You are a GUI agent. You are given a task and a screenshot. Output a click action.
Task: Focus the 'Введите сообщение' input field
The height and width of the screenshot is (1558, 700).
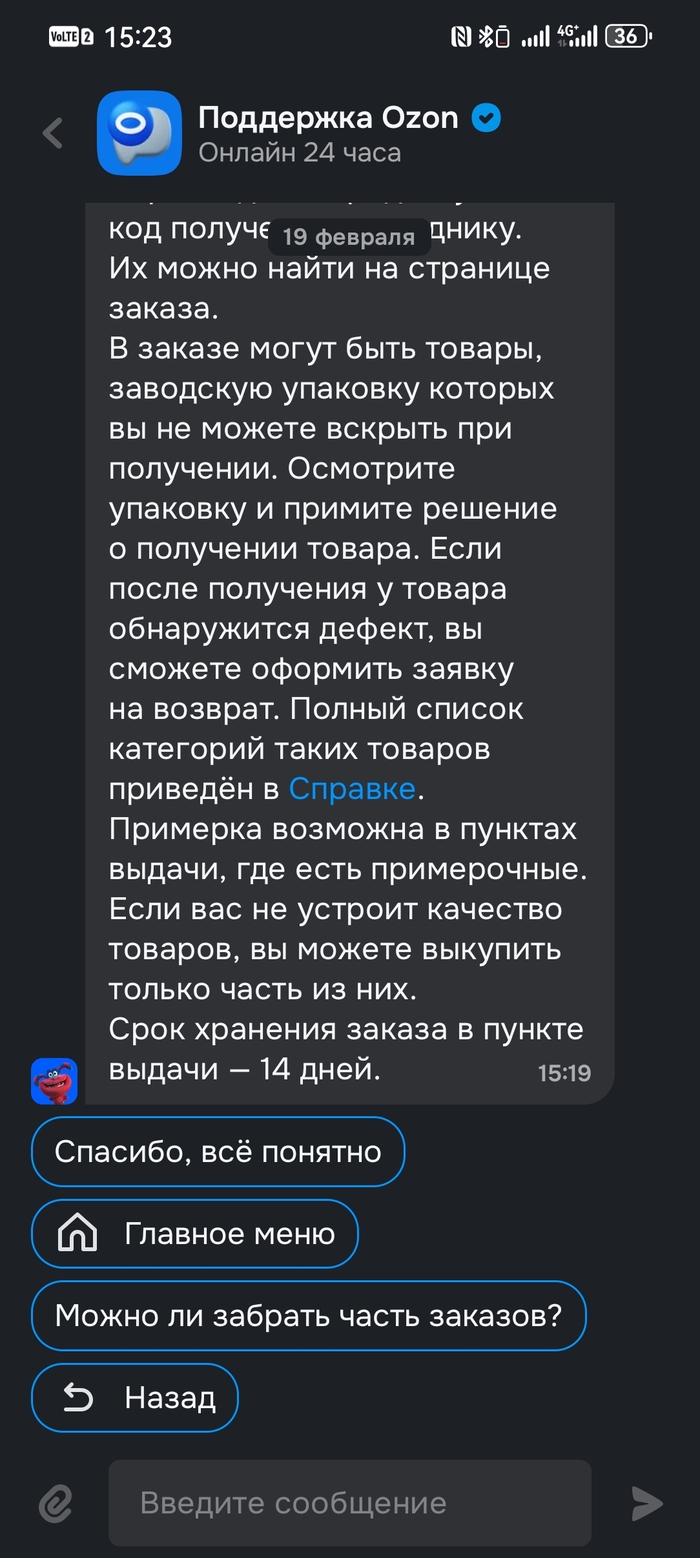click(x=350, y=1503)
